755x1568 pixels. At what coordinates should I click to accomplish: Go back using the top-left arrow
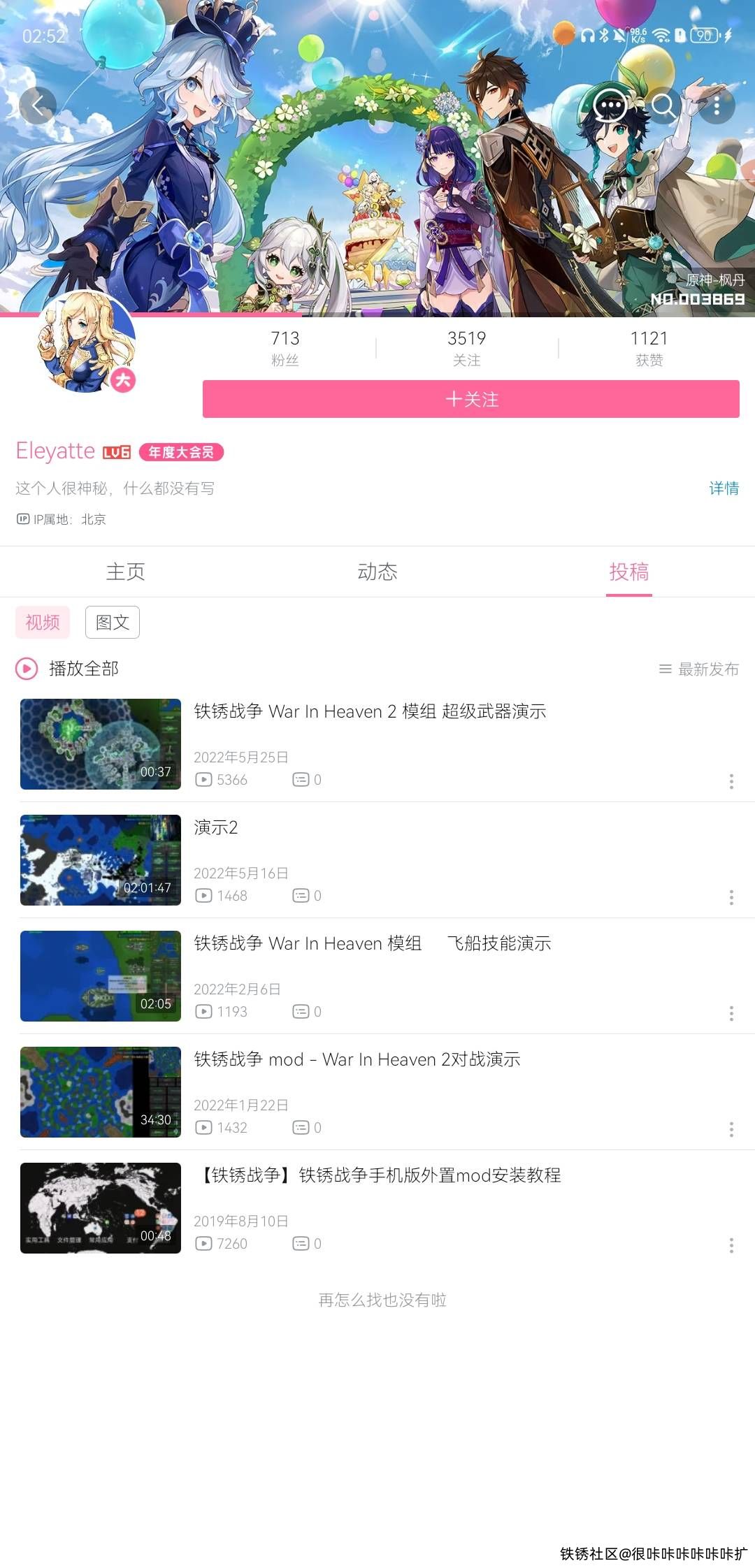(38, 106)
